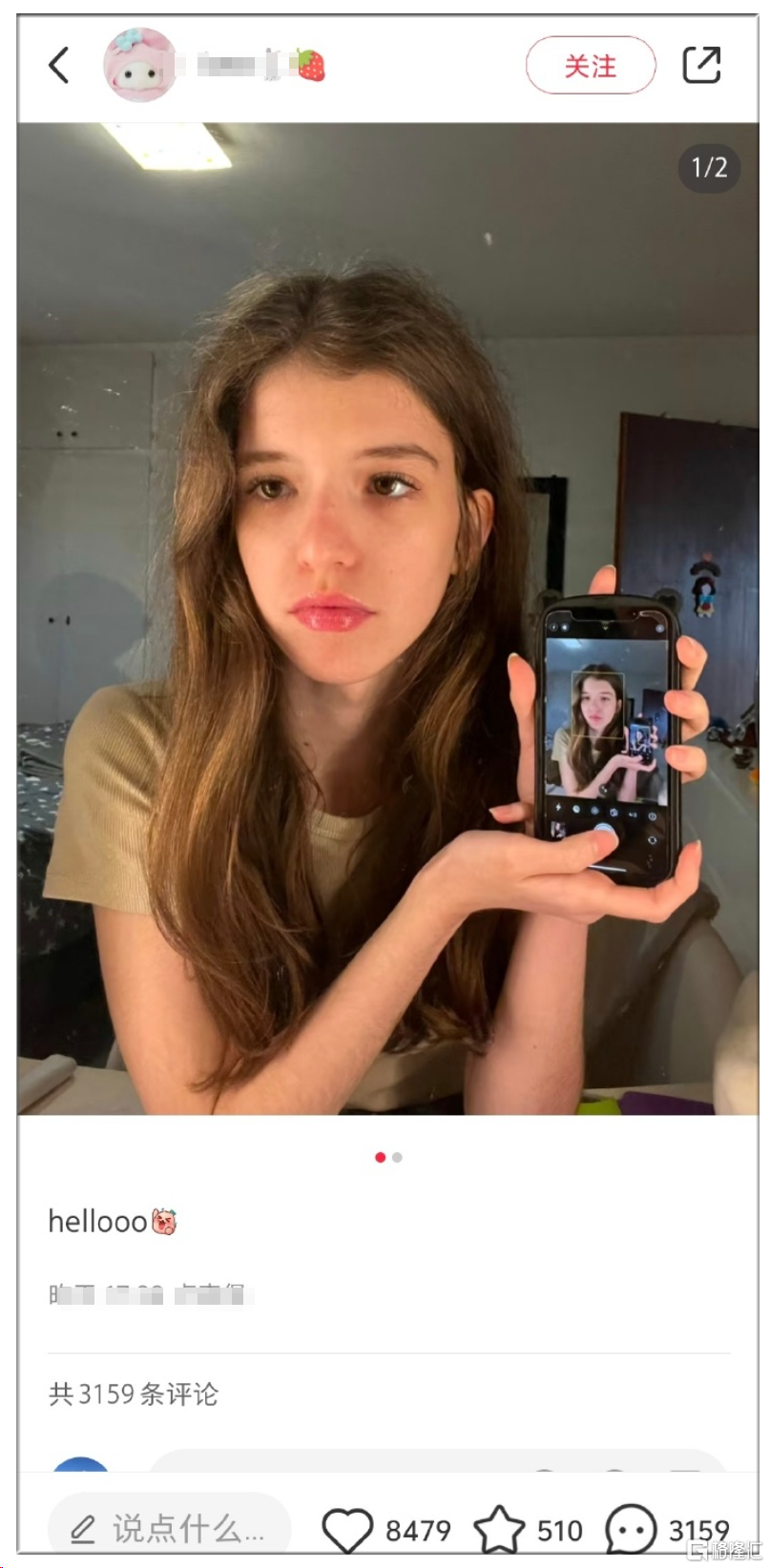This screenshot has width=770, height=1568.
Task: Open the poster's profile avatar
Action: [x=139, y=65]
